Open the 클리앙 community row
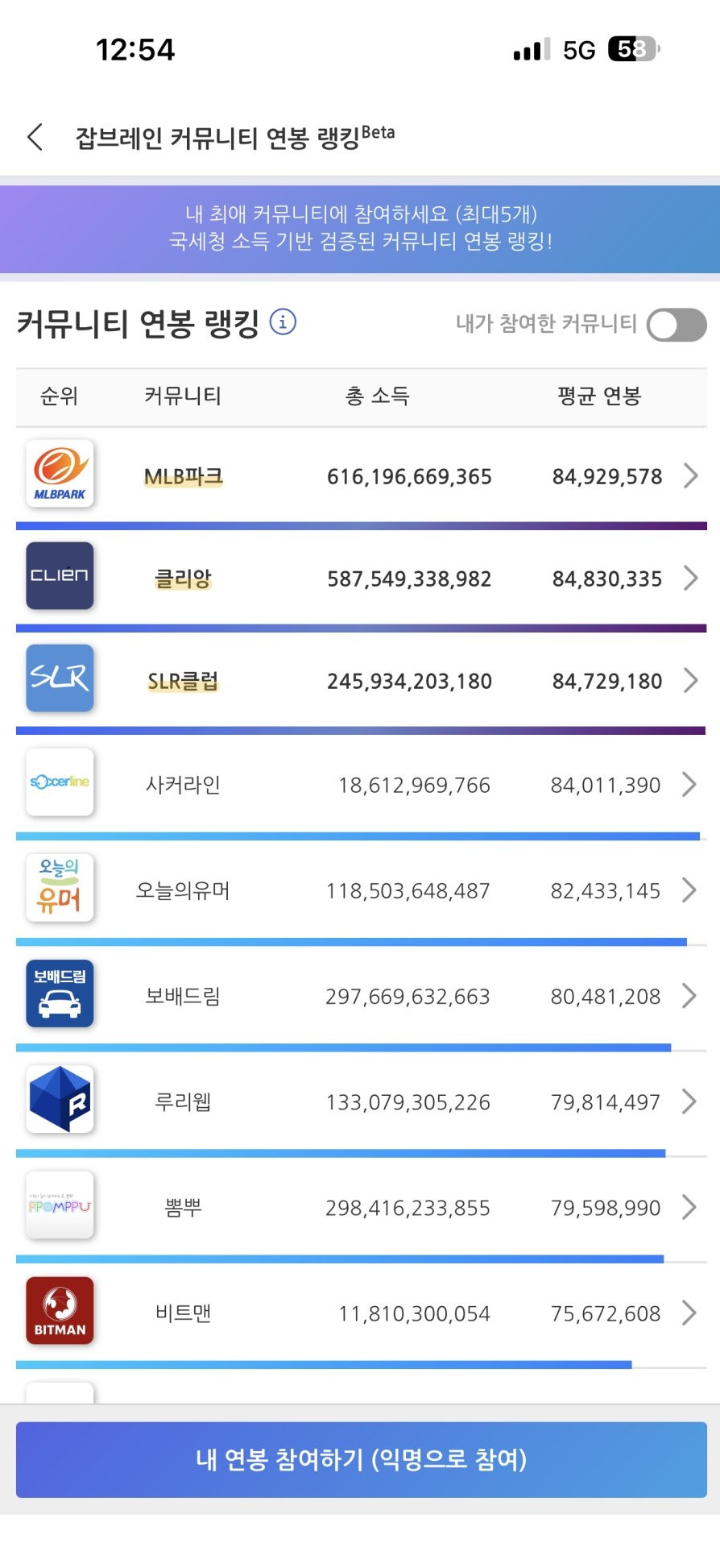Image resolution: width=720 pixels, height=1568 pixels. pyautogui.click(x=361, y=578)
